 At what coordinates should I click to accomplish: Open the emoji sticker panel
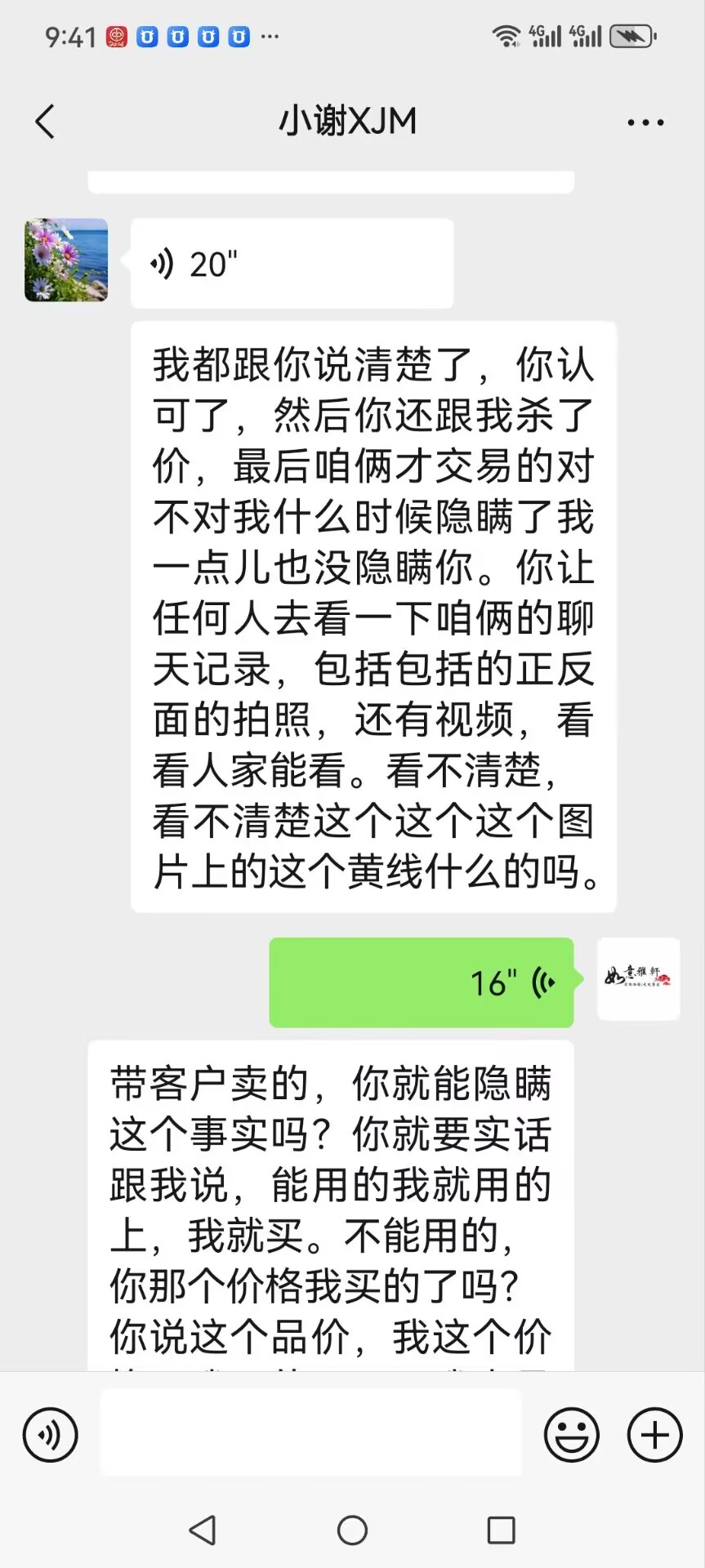coord(572,1435)
